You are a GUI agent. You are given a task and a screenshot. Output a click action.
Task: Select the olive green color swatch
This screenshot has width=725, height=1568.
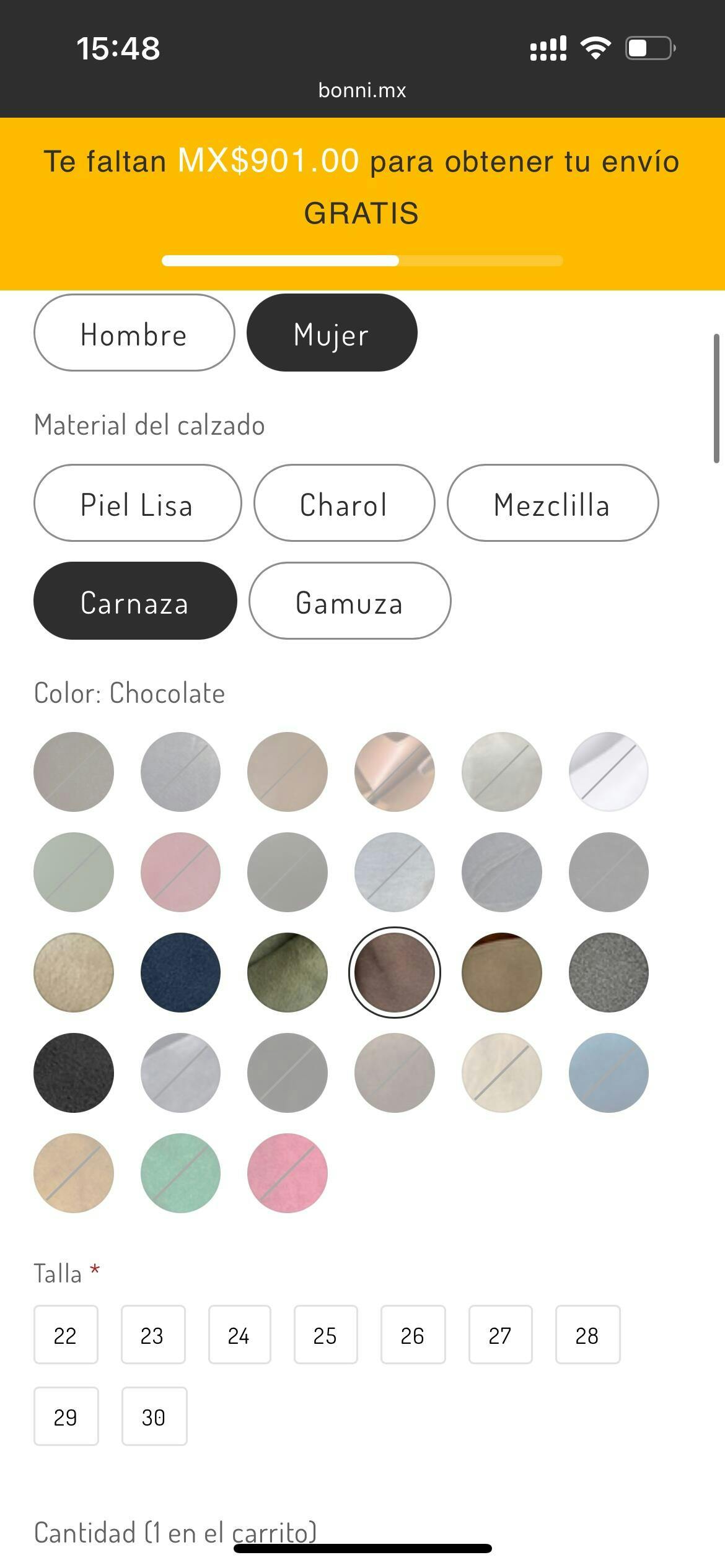pyautogui.click(x=288, y=972)
